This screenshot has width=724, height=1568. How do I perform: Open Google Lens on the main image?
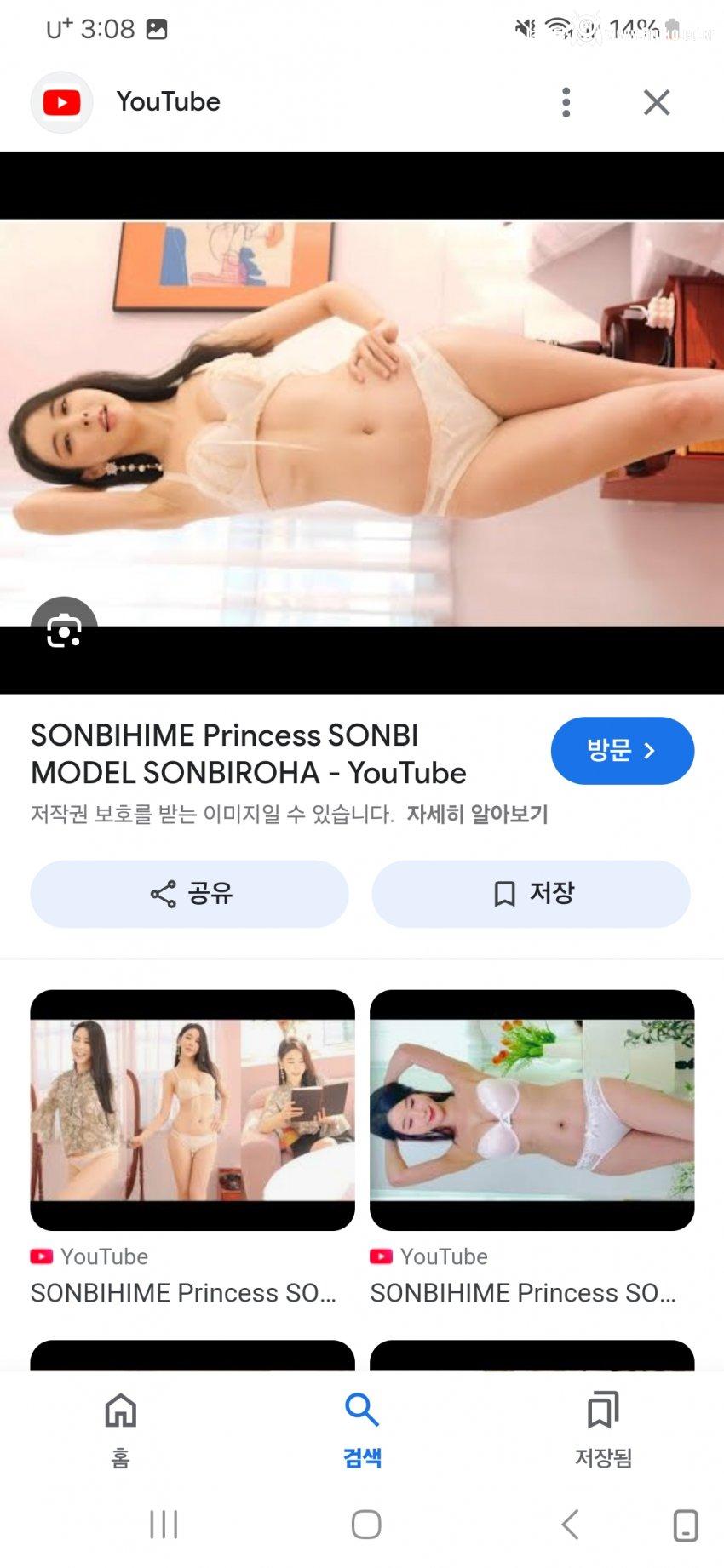64,628
